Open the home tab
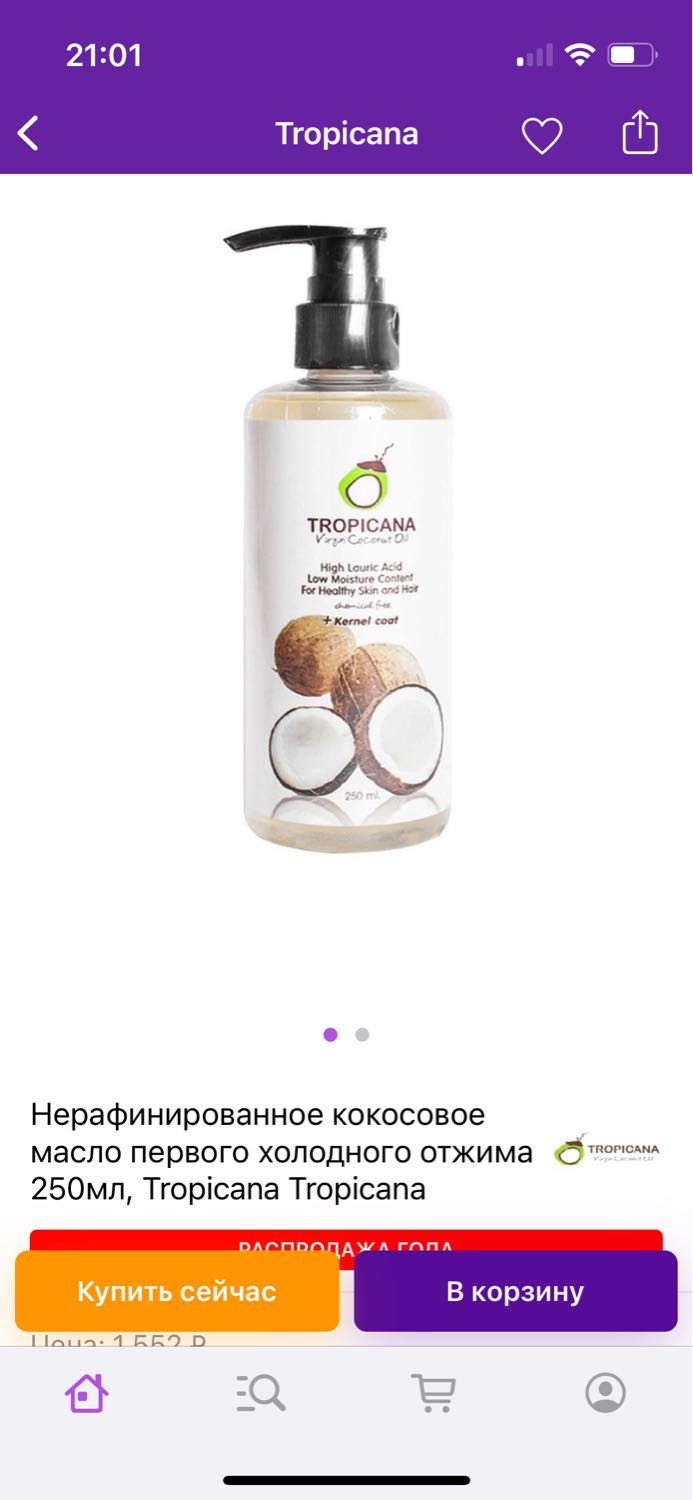The image size is (693, 1500). coord(87,1392)
